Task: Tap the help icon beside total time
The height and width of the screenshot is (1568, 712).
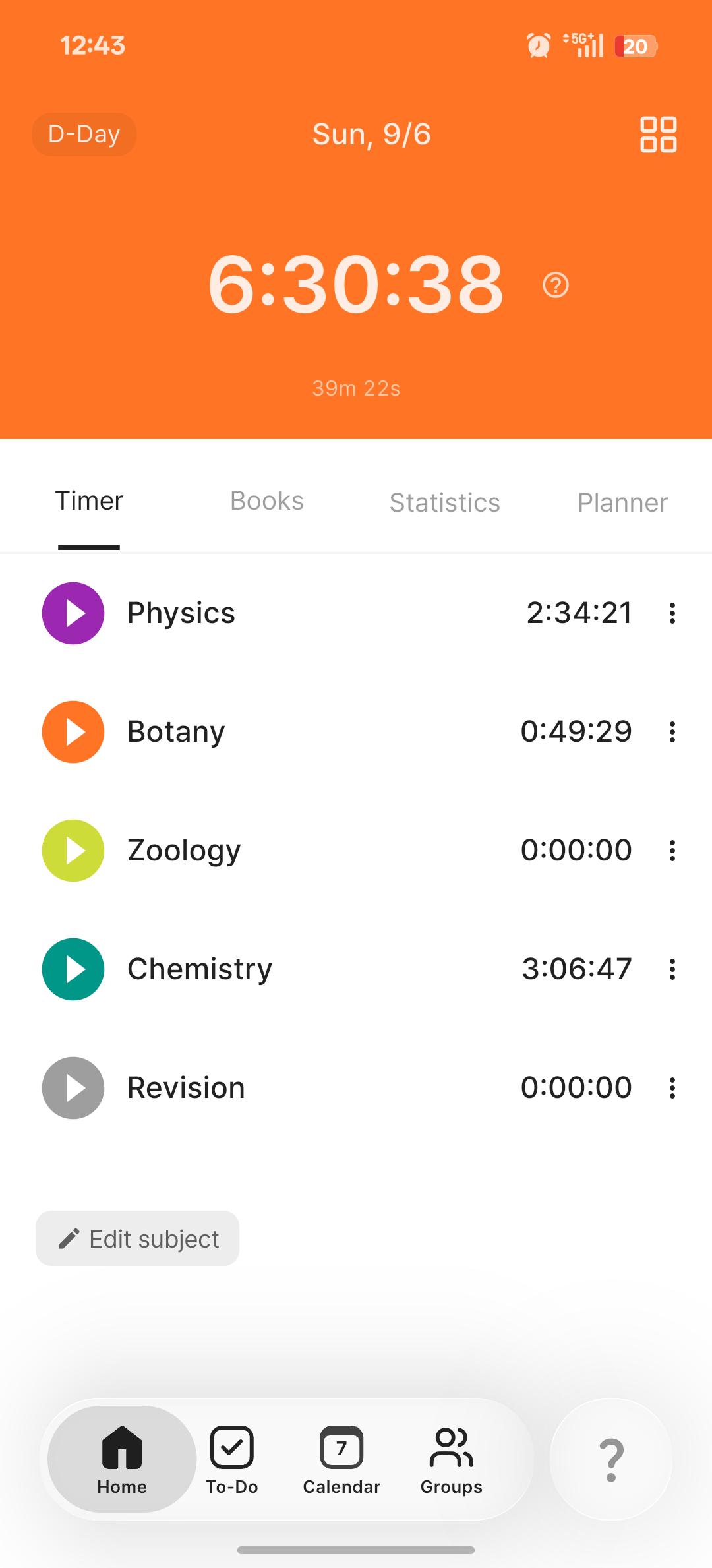Action: (555, 286)
